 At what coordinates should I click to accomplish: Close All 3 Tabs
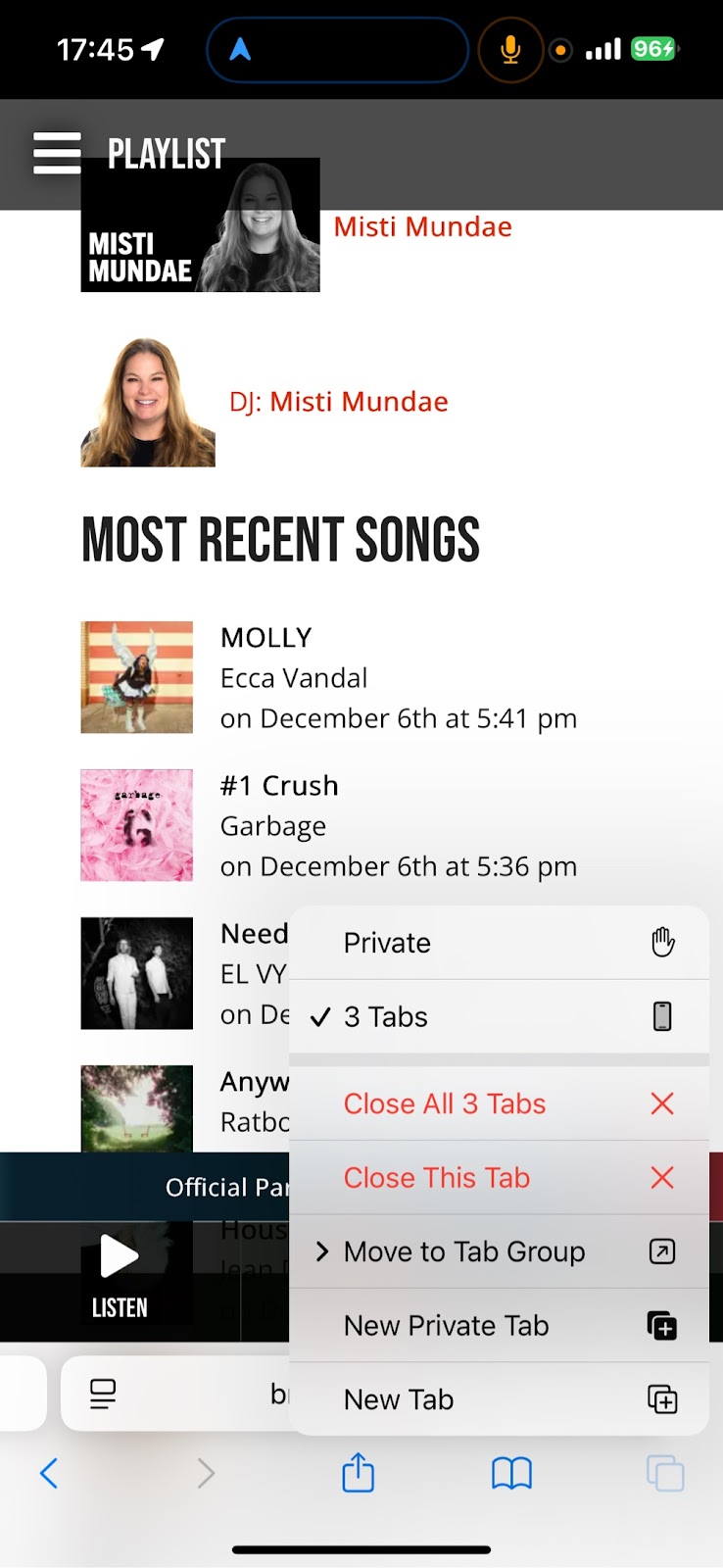click(498, 1104)
